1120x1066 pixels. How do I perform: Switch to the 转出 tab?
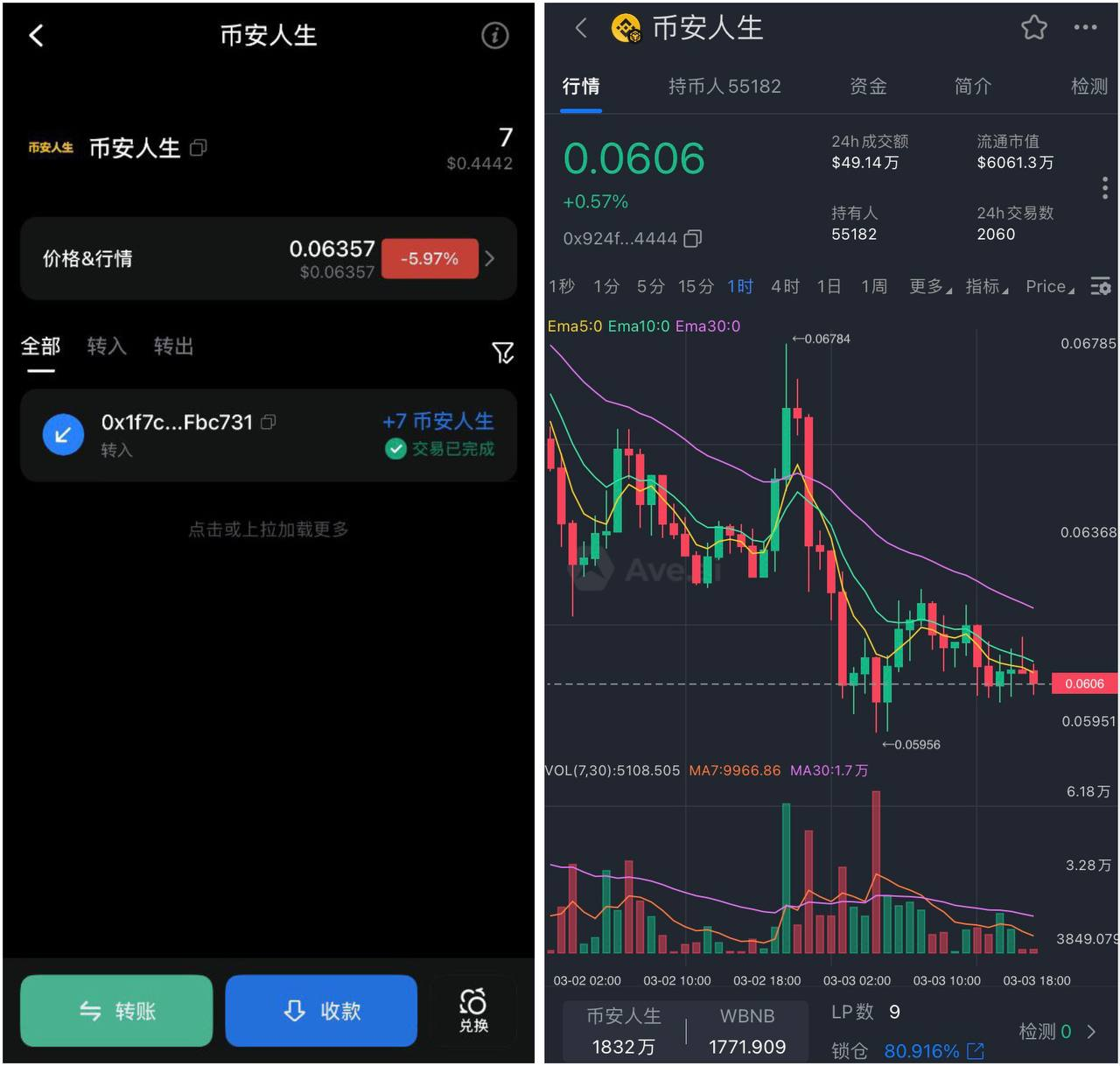tap(173, 347)
